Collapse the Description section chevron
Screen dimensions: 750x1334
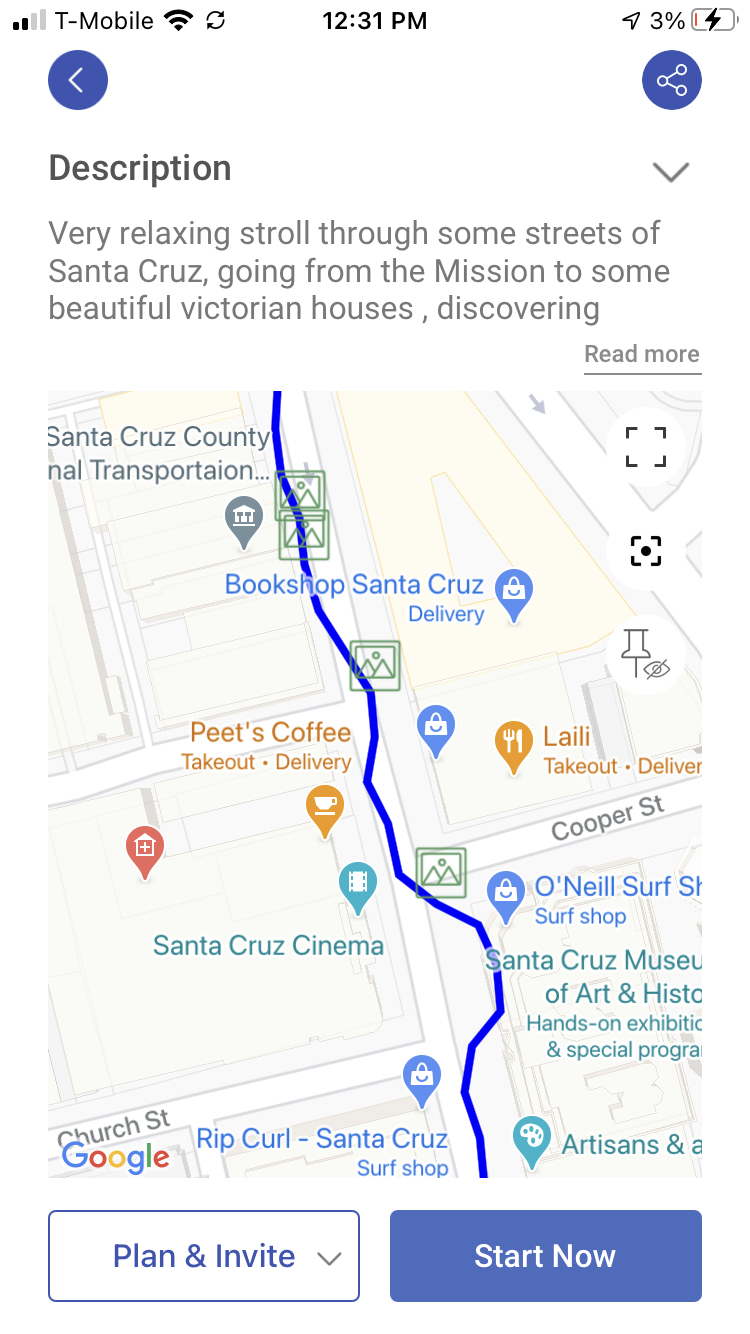coord(671,172)
